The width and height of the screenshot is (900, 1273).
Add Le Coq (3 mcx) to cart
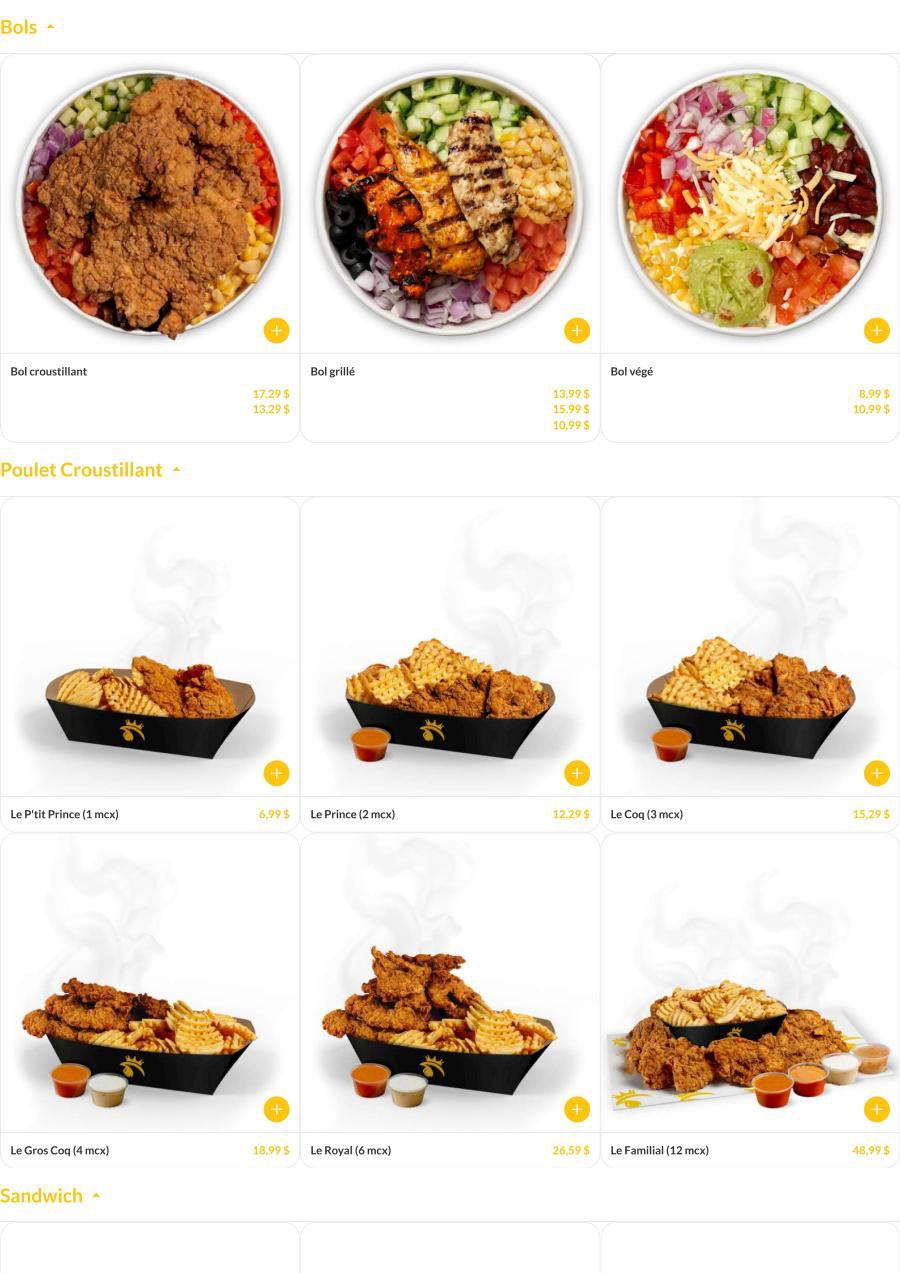click(876, 773)
